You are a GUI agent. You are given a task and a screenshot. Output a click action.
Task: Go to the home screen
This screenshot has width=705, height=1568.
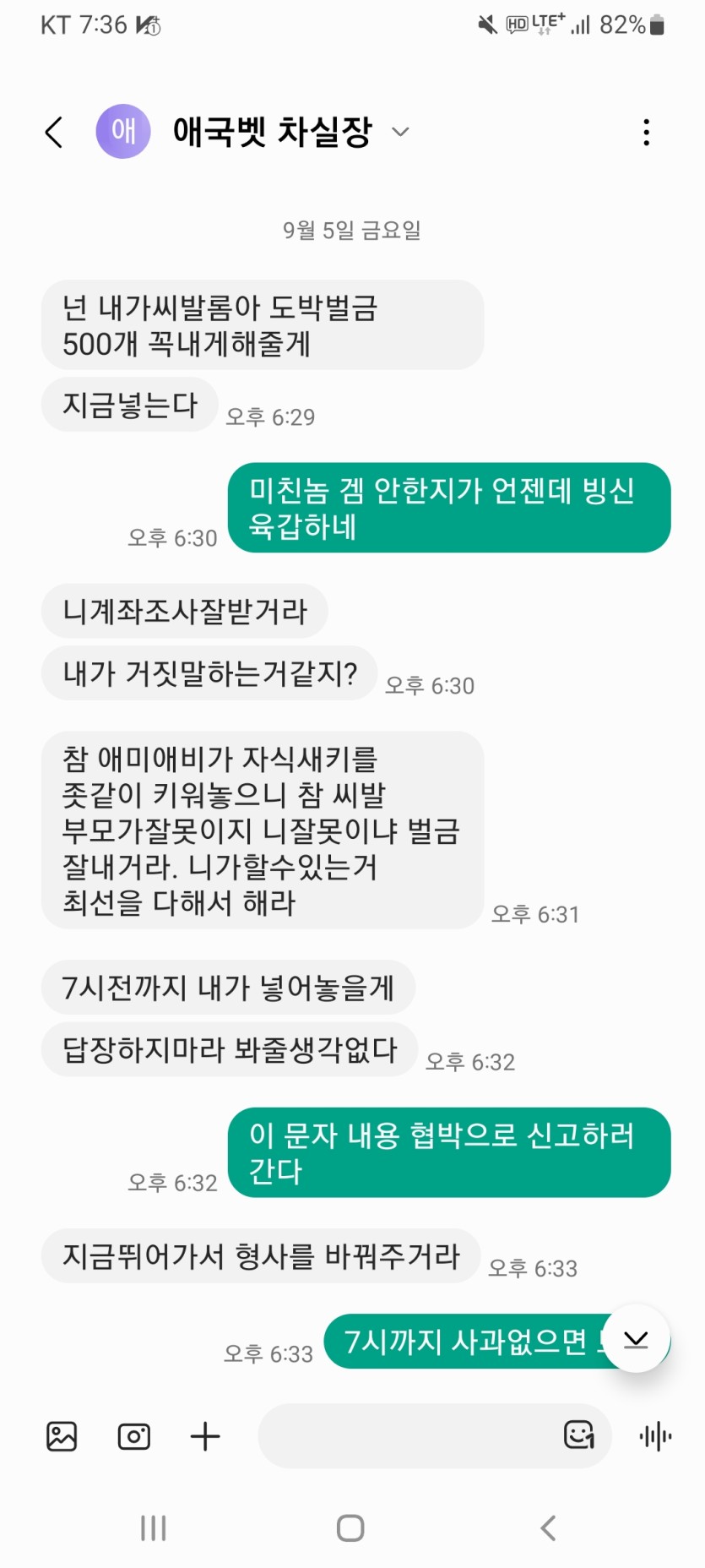click(350, 1527)
